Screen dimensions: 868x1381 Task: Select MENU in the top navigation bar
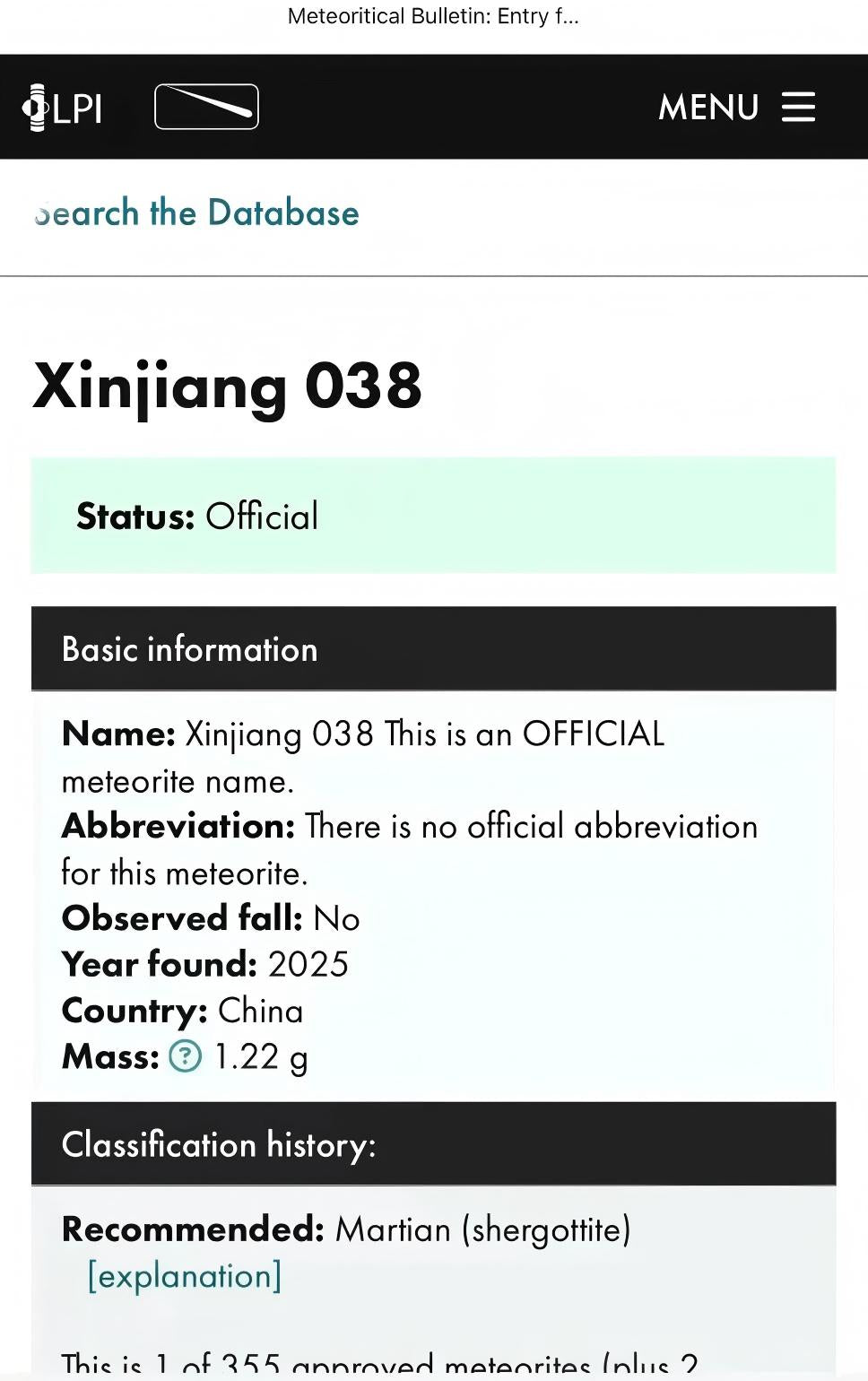pos(708,108)
